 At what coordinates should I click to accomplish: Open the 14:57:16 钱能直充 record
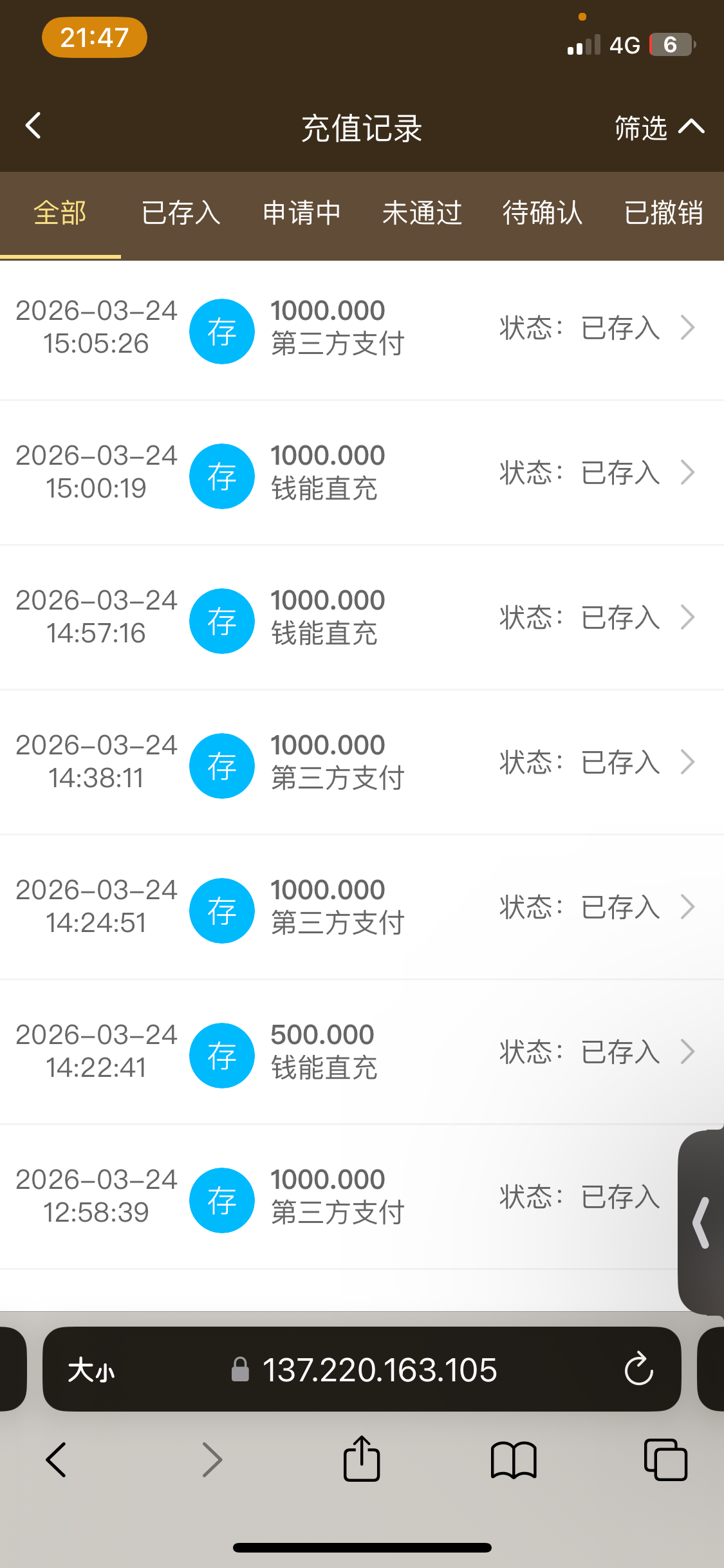pyautogui.click(x=362, y=618)
